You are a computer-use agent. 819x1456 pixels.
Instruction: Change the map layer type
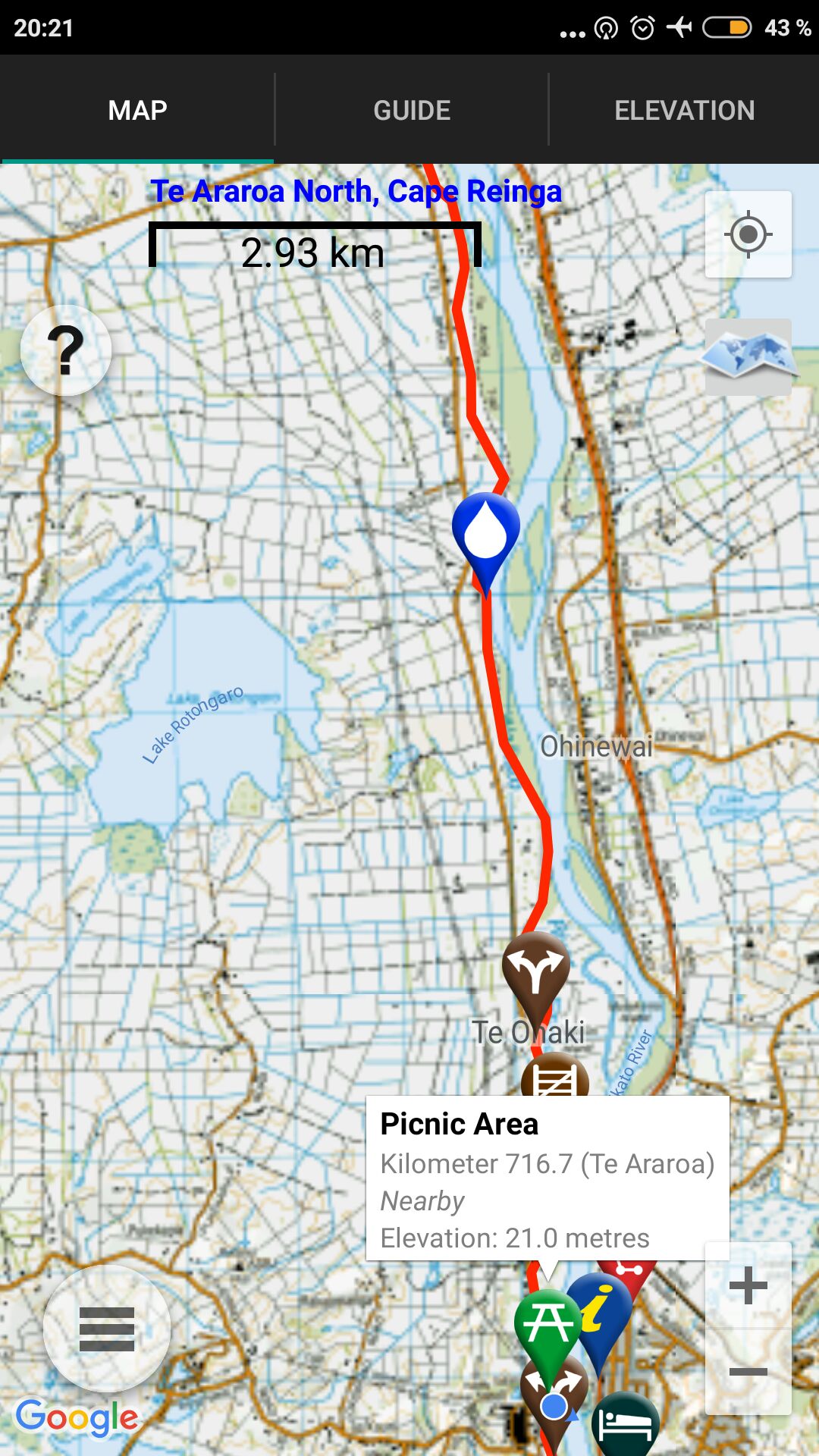pos(748,357)
